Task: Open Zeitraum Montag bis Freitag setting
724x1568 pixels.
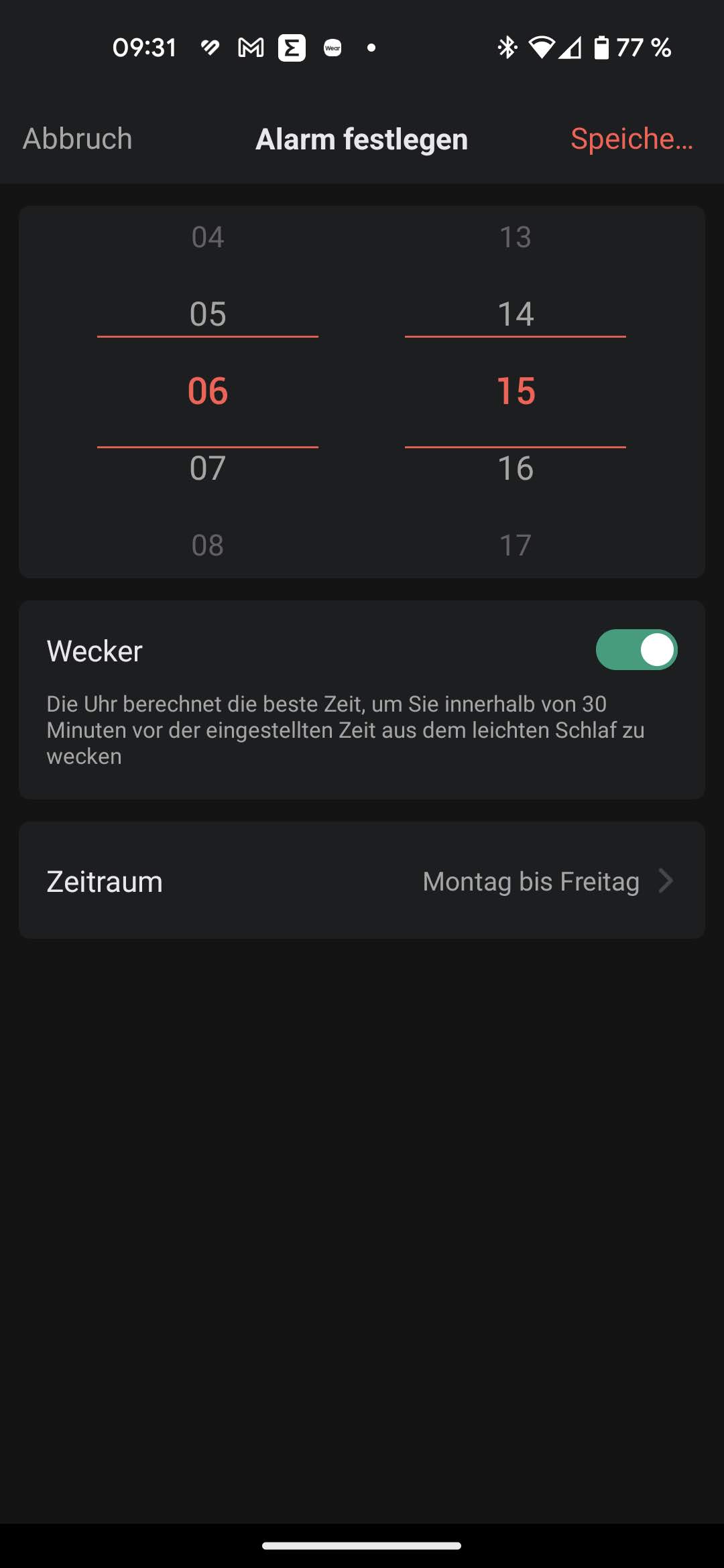Action: point(362,880)
